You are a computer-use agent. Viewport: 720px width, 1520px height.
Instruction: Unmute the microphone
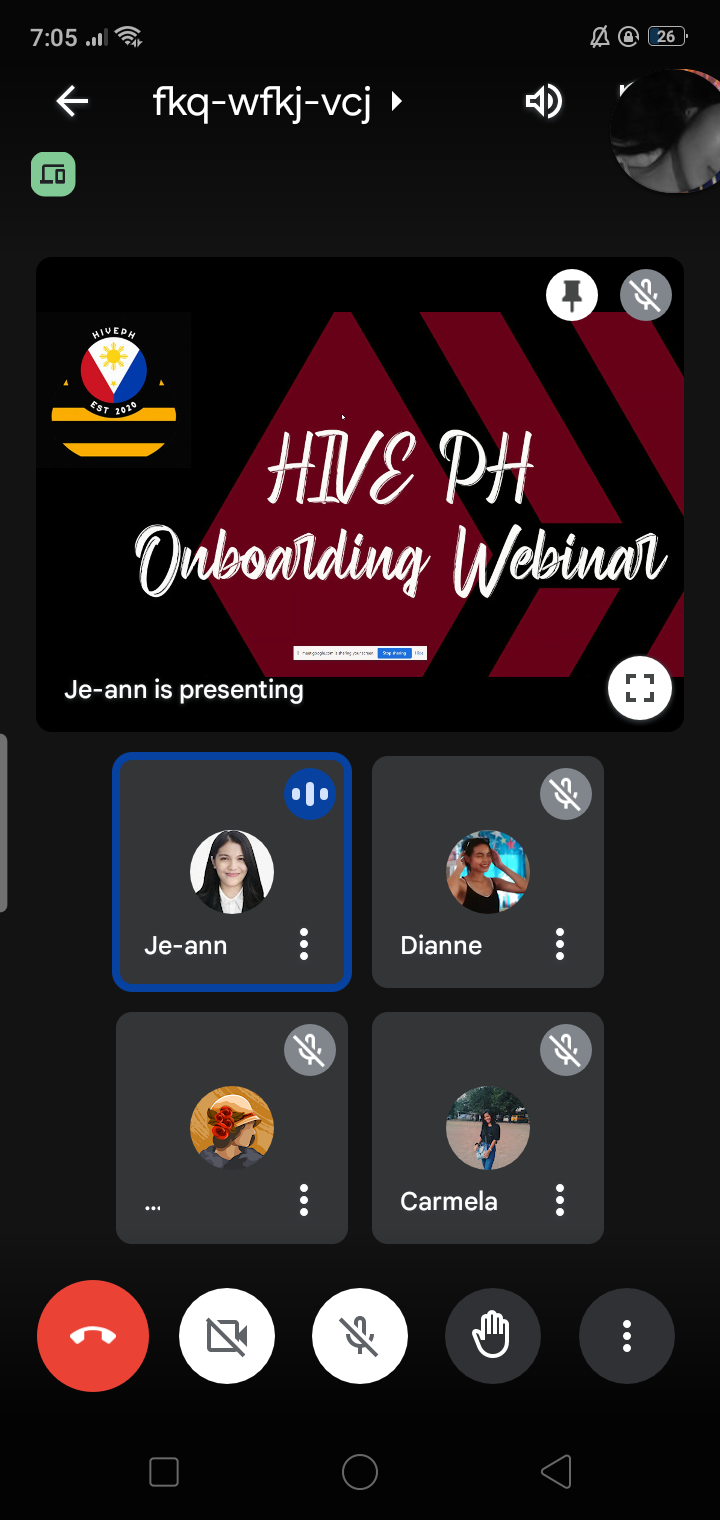360,1336
